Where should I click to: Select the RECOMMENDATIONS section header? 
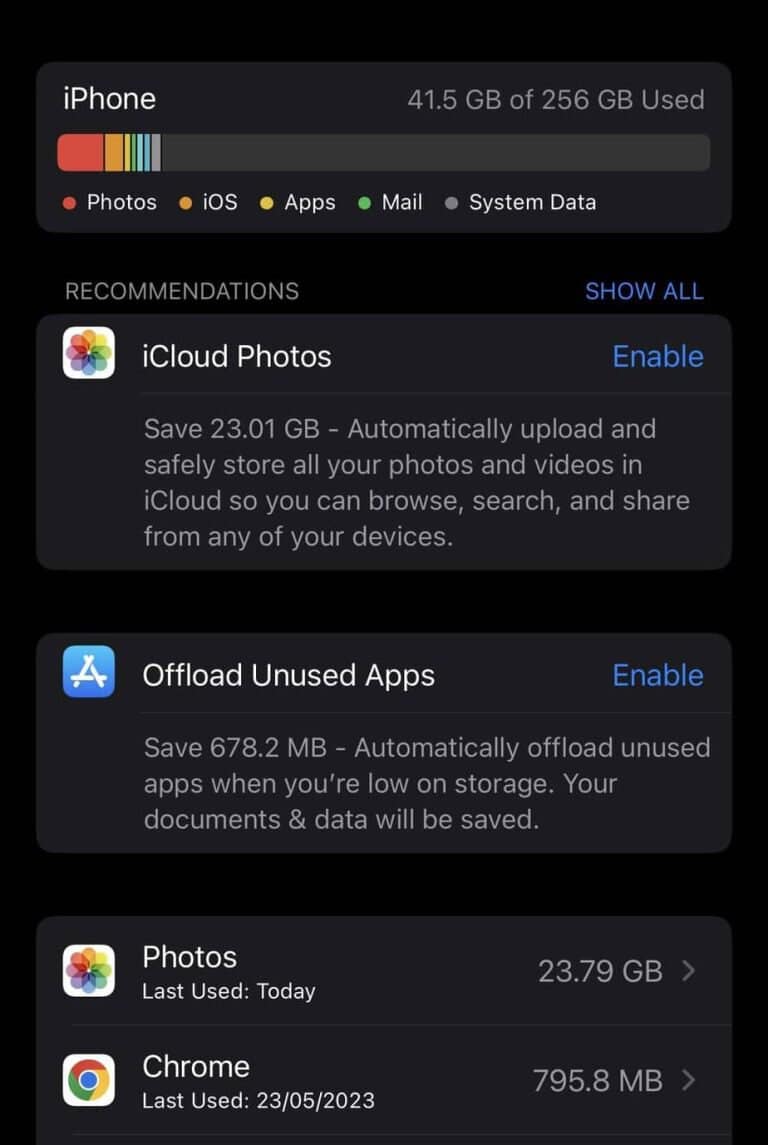click(181, 291)
